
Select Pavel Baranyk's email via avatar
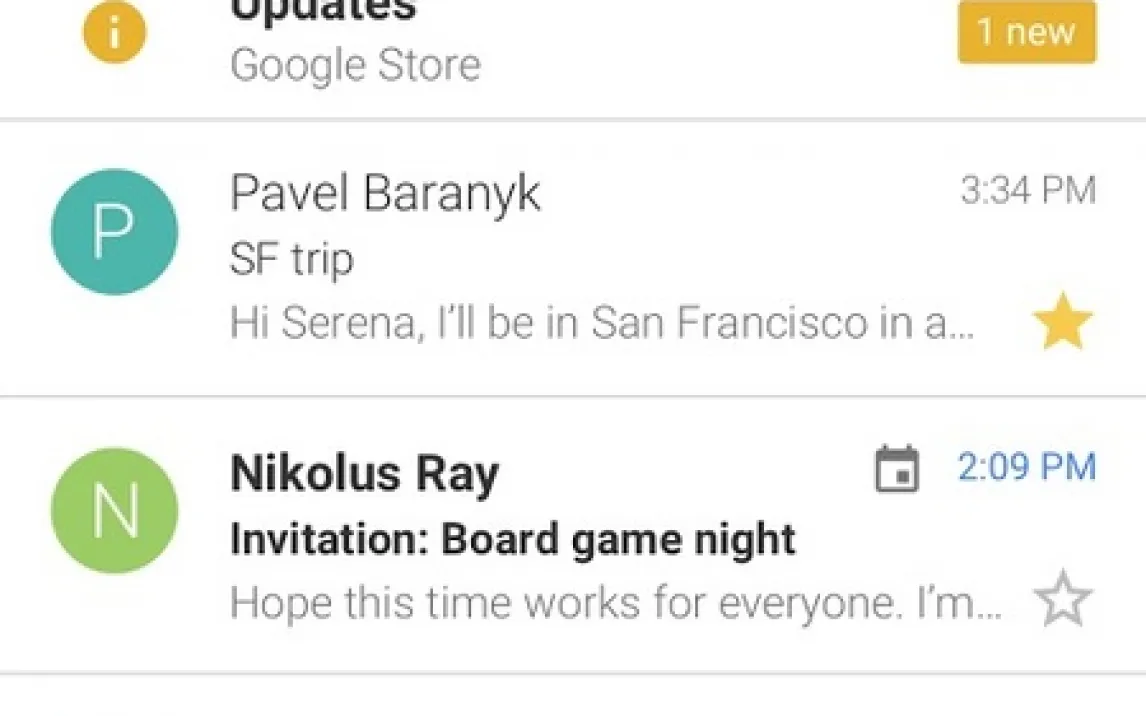[x=114, y=232]
